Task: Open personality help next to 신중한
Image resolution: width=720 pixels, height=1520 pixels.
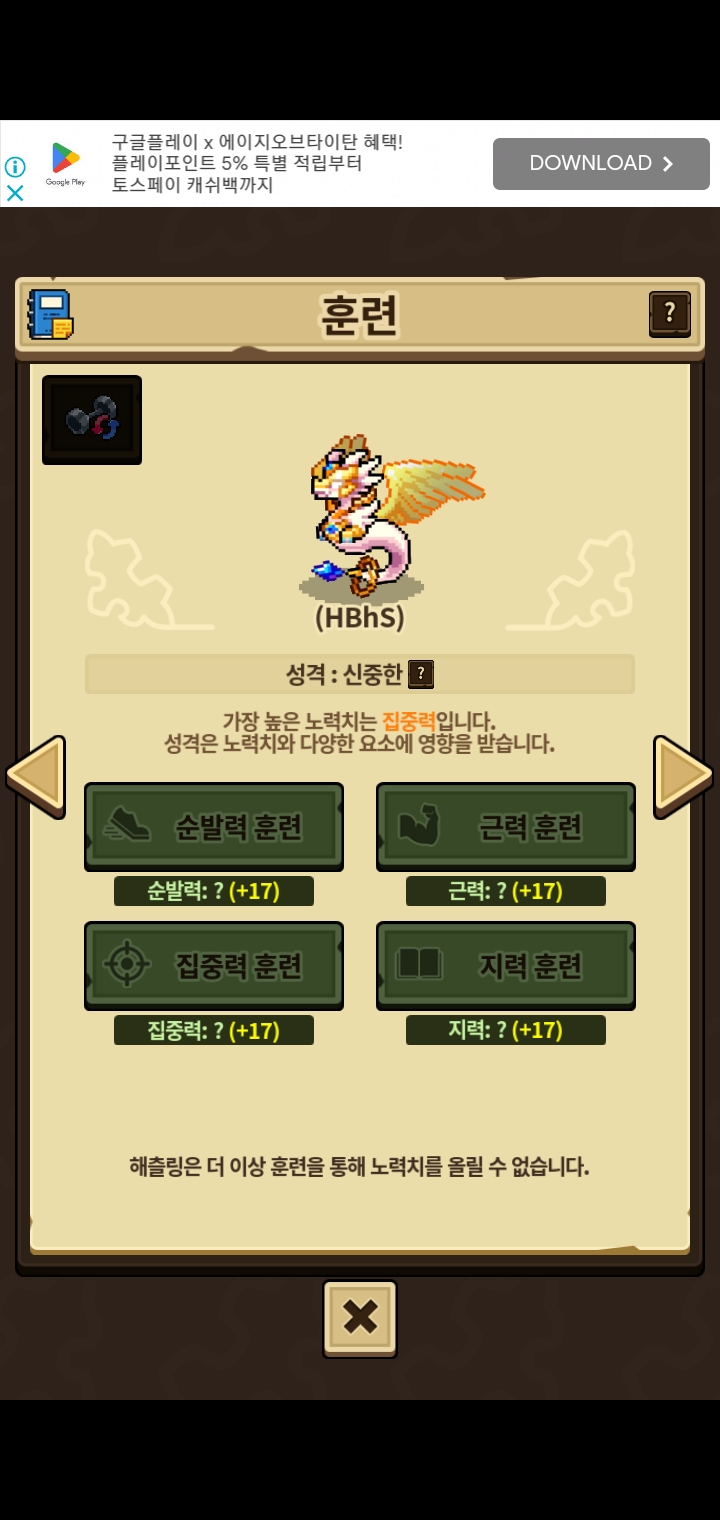Action: (x=421, y=674)
